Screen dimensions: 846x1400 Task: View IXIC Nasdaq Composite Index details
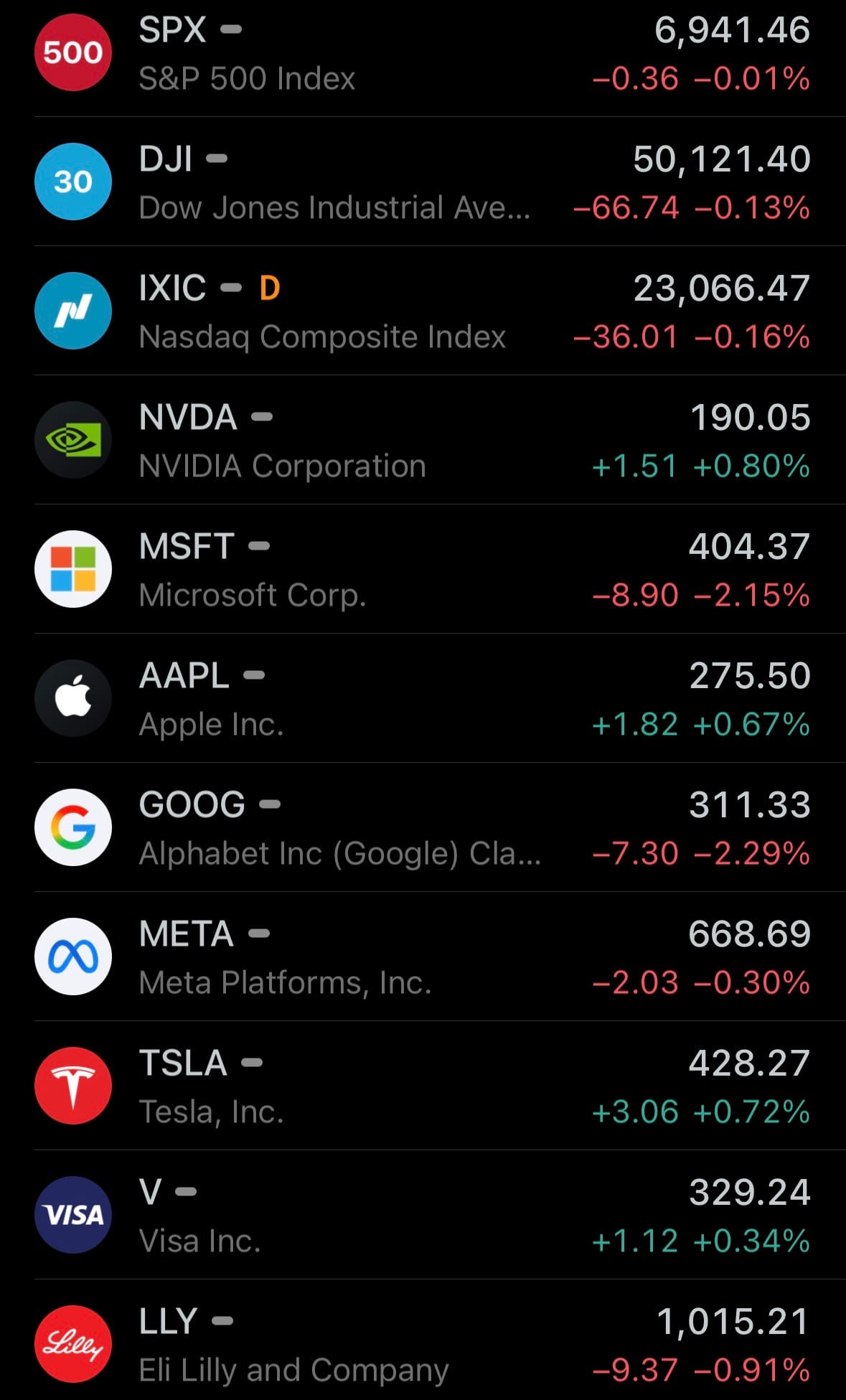(x=423, y=311)
